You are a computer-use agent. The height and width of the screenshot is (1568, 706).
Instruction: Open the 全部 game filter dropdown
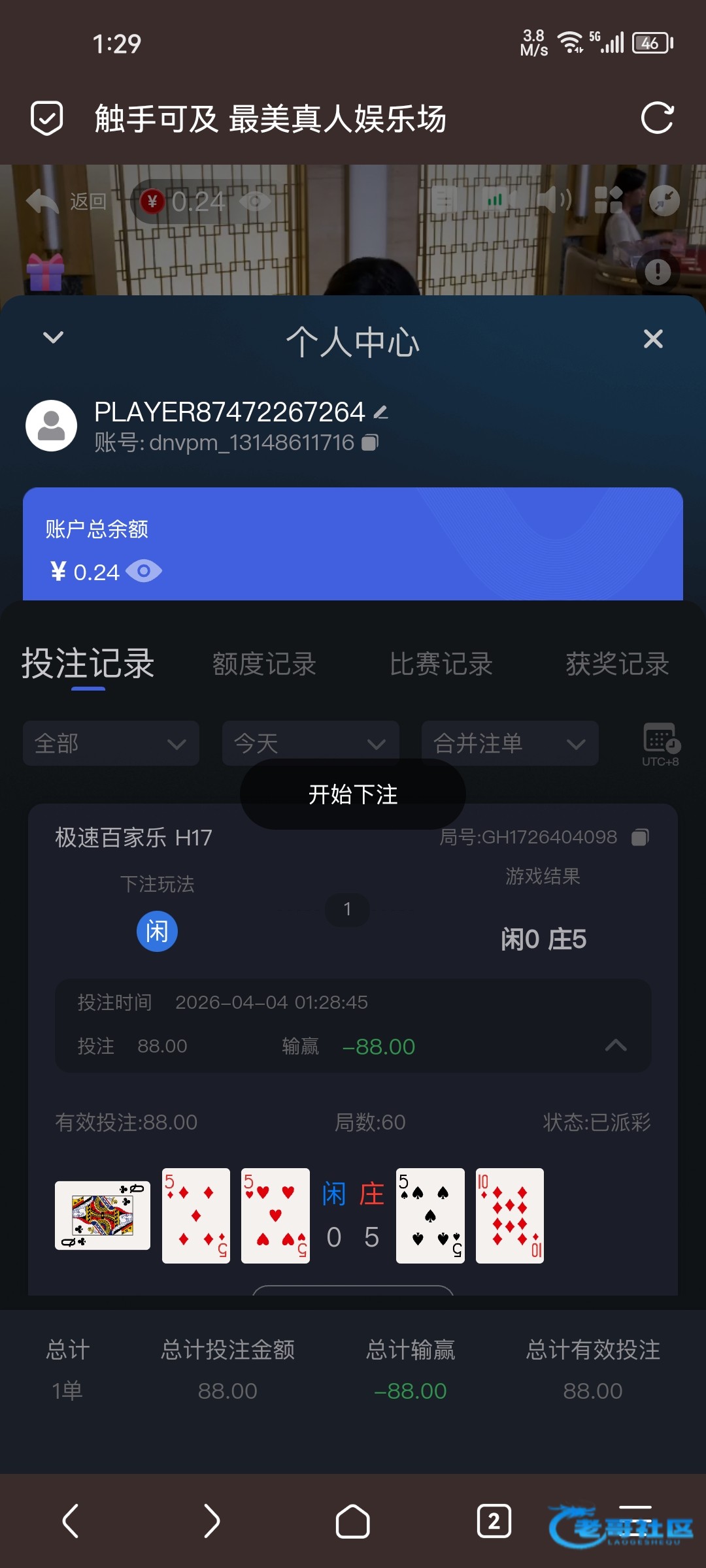click(x=111, y=743)
